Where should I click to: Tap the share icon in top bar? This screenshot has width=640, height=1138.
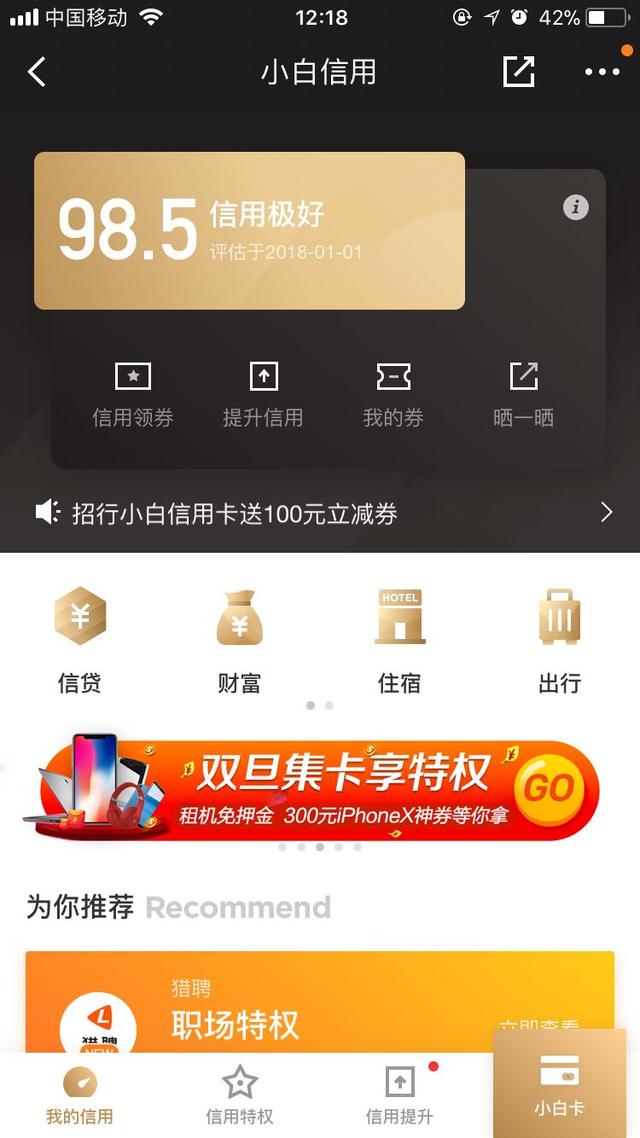[x=519, y=72]
